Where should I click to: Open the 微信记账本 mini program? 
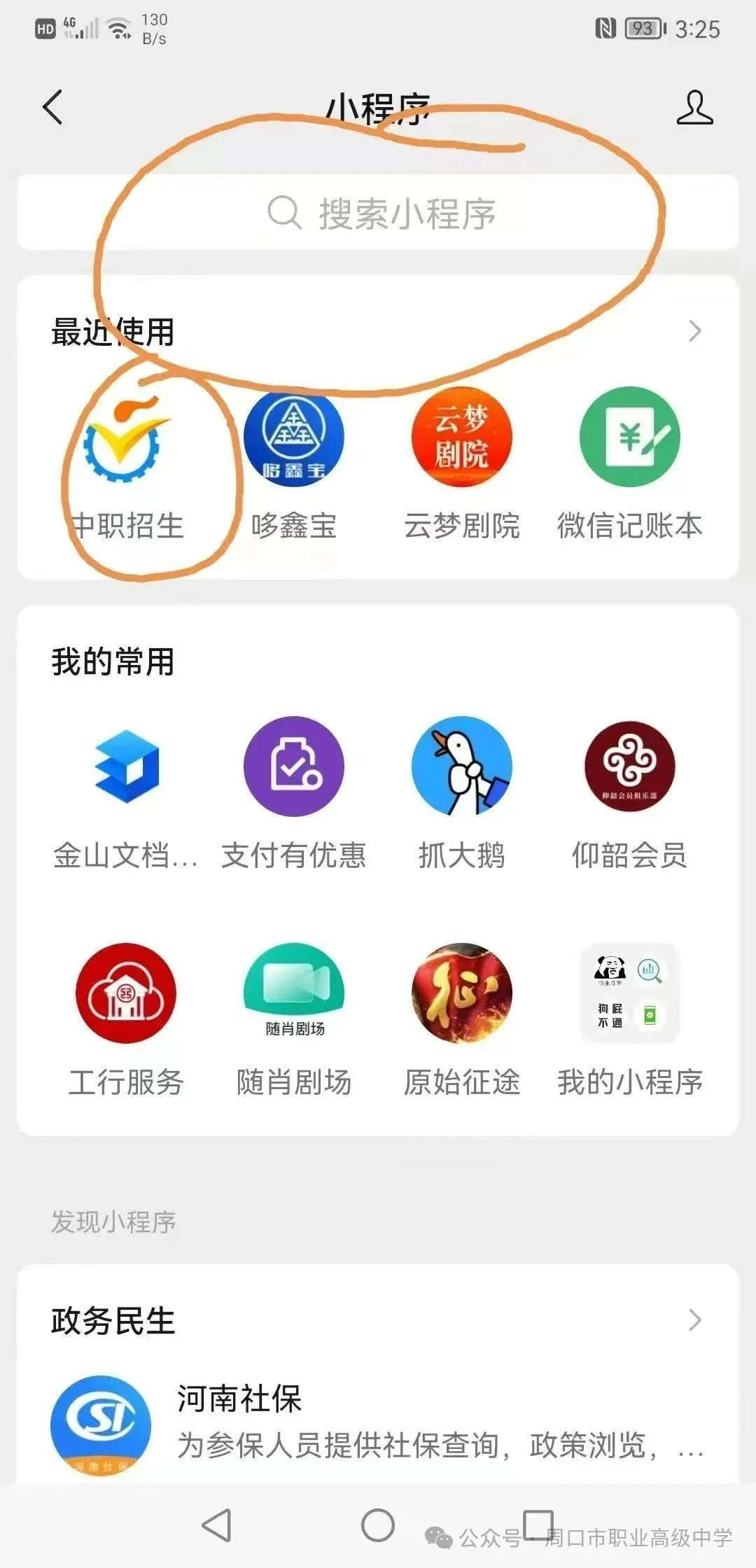[x=630, y=438]
